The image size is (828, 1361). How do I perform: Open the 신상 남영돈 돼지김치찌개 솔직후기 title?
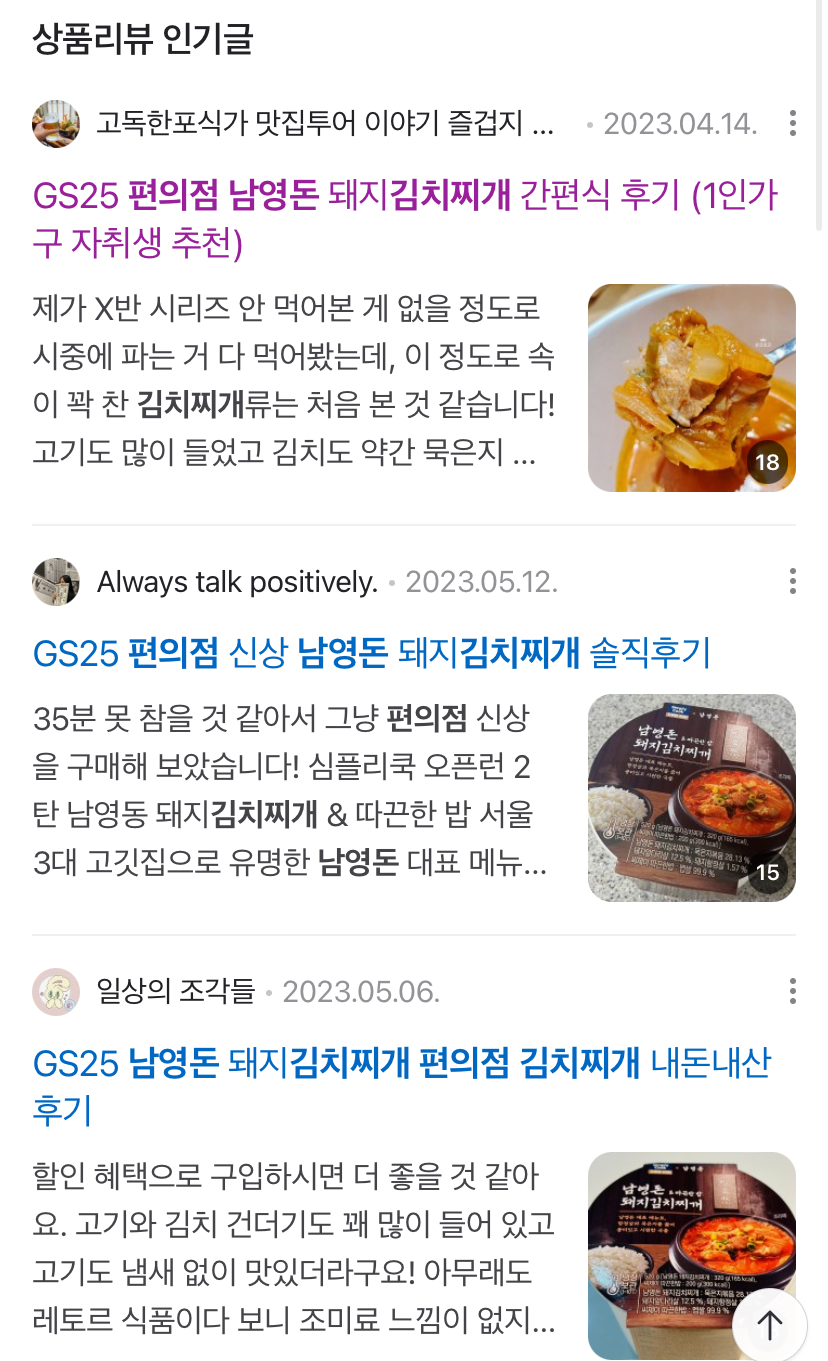[372, 653]
